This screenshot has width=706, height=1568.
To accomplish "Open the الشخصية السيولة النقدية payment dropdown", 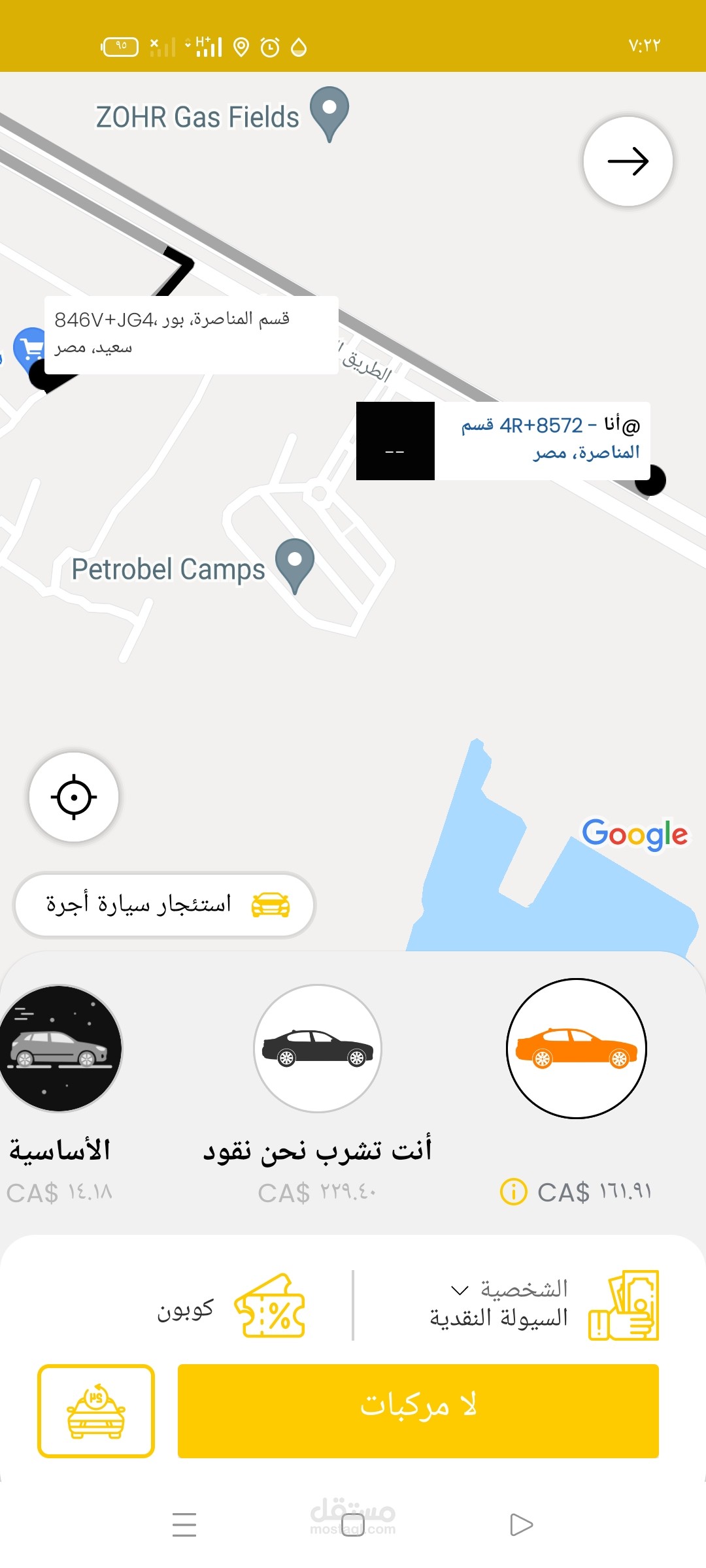I will (510, 1304).
